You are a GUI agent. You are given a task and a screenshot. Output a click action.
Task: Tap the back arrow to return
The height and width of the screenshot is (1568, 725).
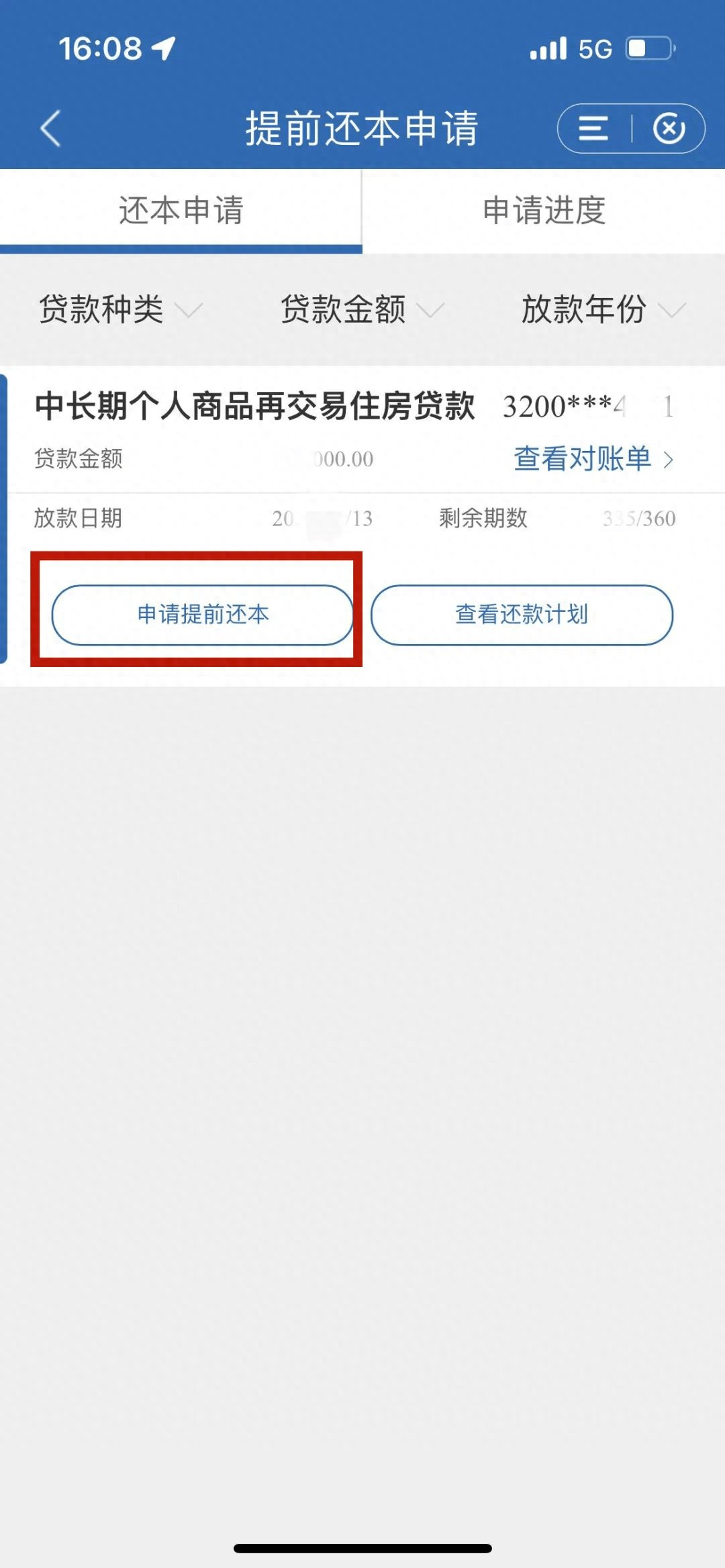click(x=48, y=127)
